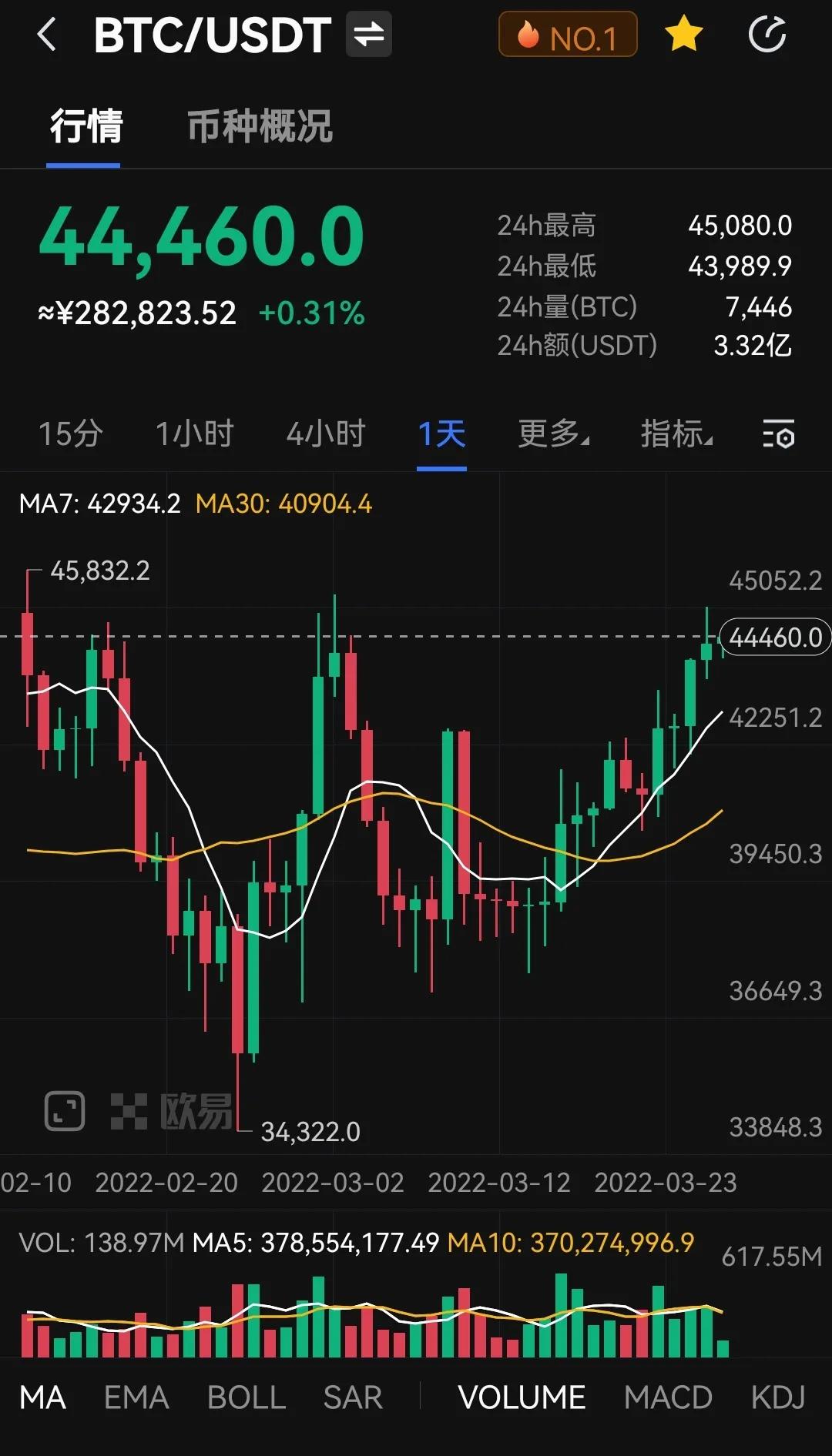This screenshot has height=1456, width=832.
Task: Select the EMA overlay option
Action: tap(137, 1397)
